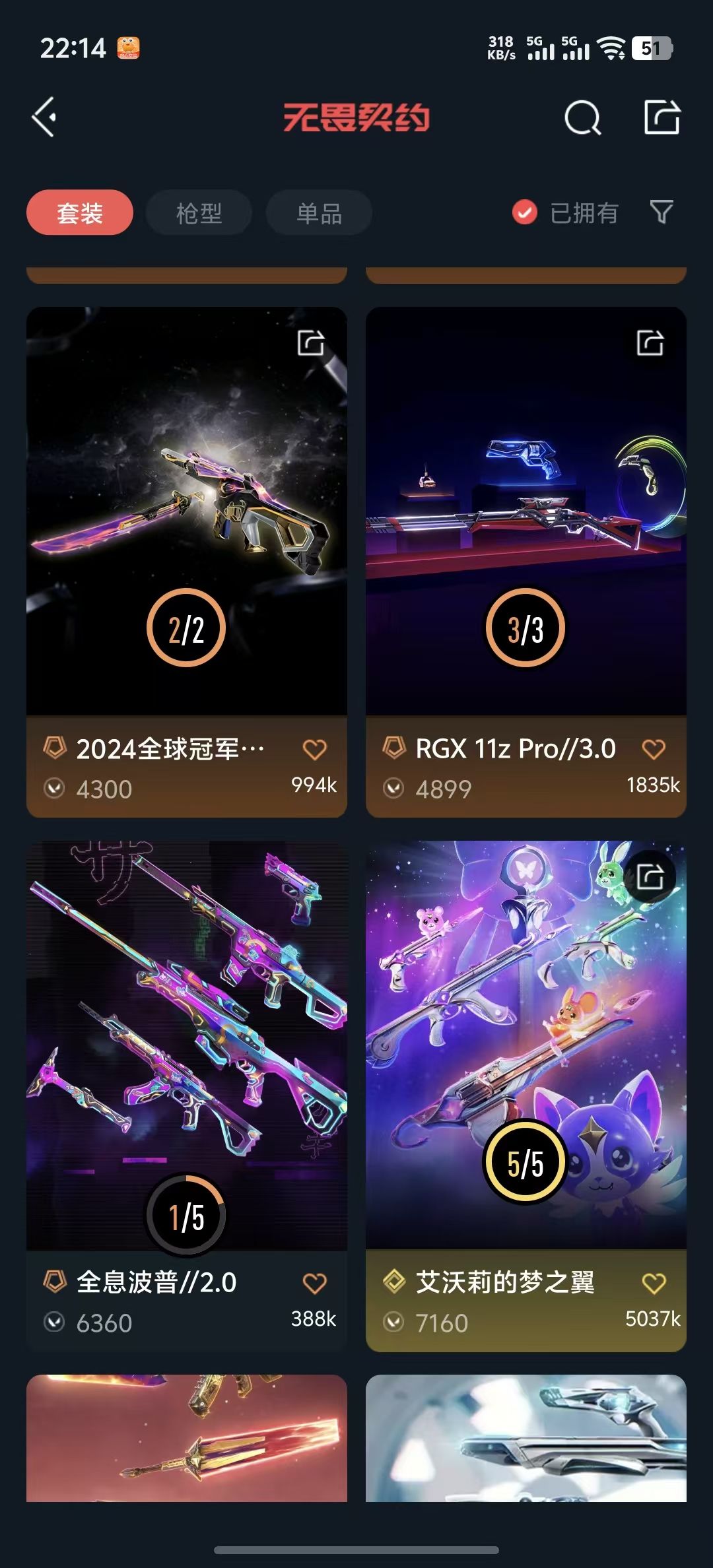713x1568 pixels.
Task: Favorite the 2024全球冠军 bundle heart
Action: coord(315,750)
